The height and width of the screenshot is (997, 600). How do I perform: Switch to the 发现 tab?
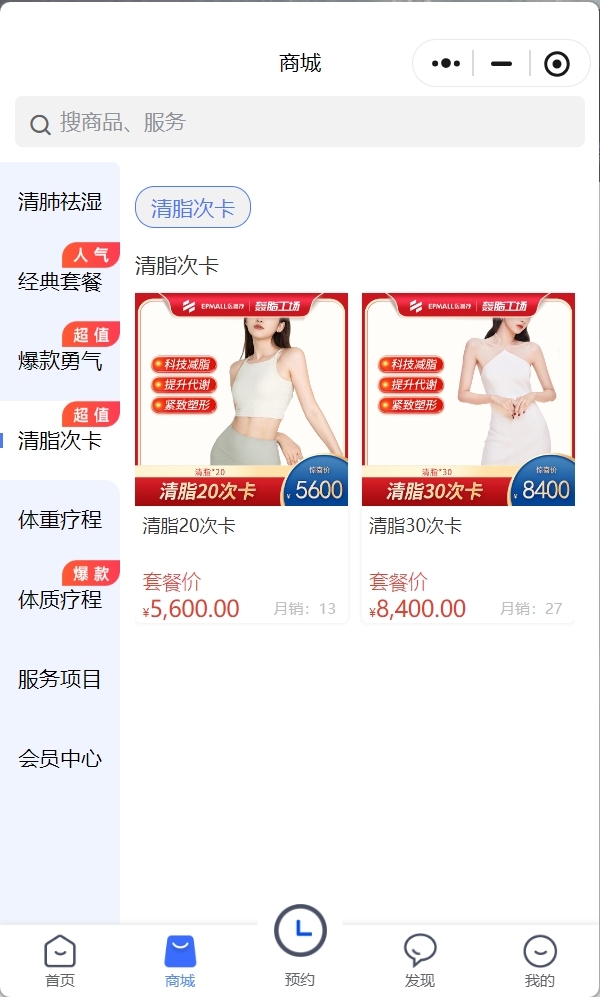point(420,961)
